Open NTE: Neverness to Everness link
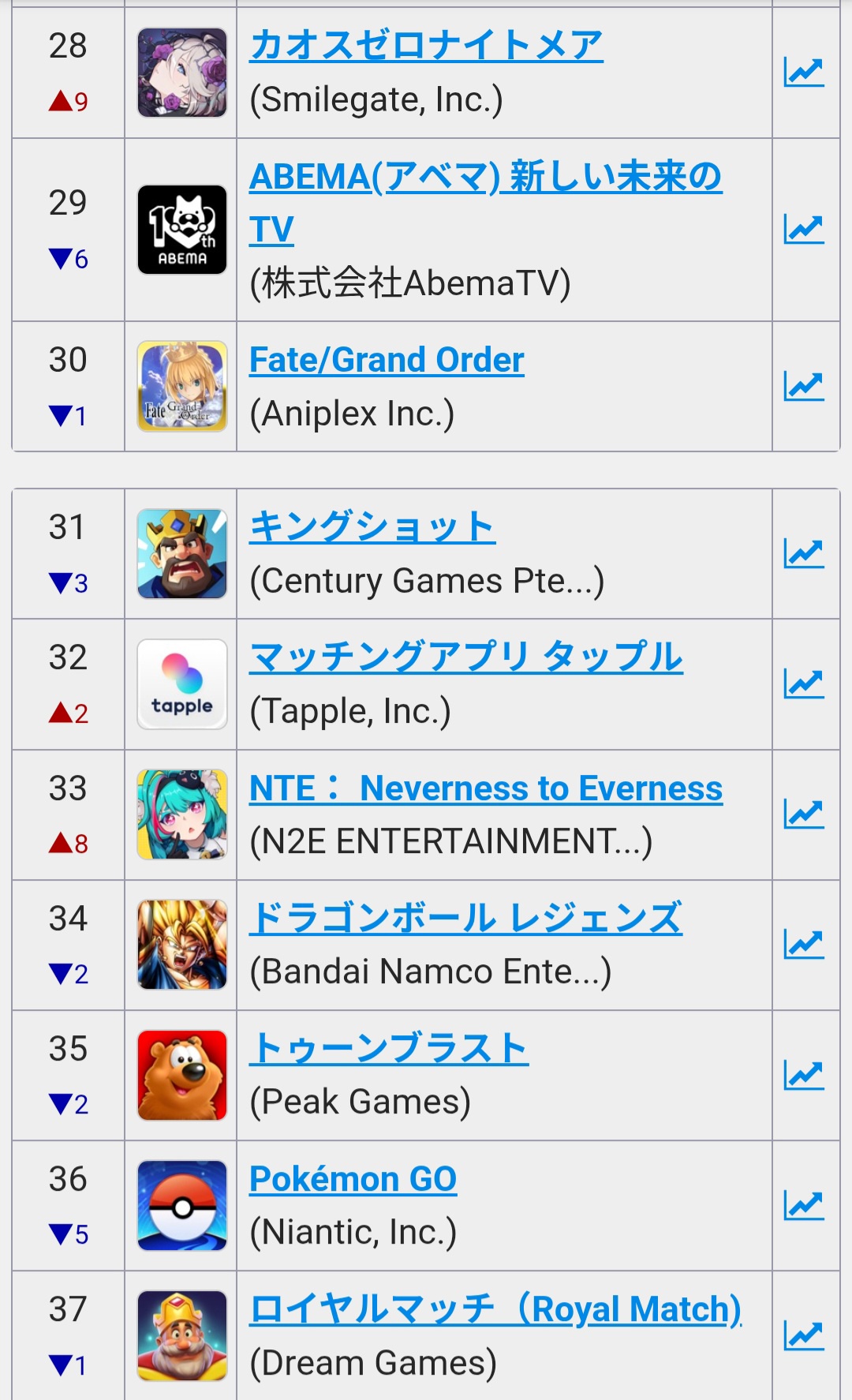Viewport: 852px width, 1400px height. (485, 788)
